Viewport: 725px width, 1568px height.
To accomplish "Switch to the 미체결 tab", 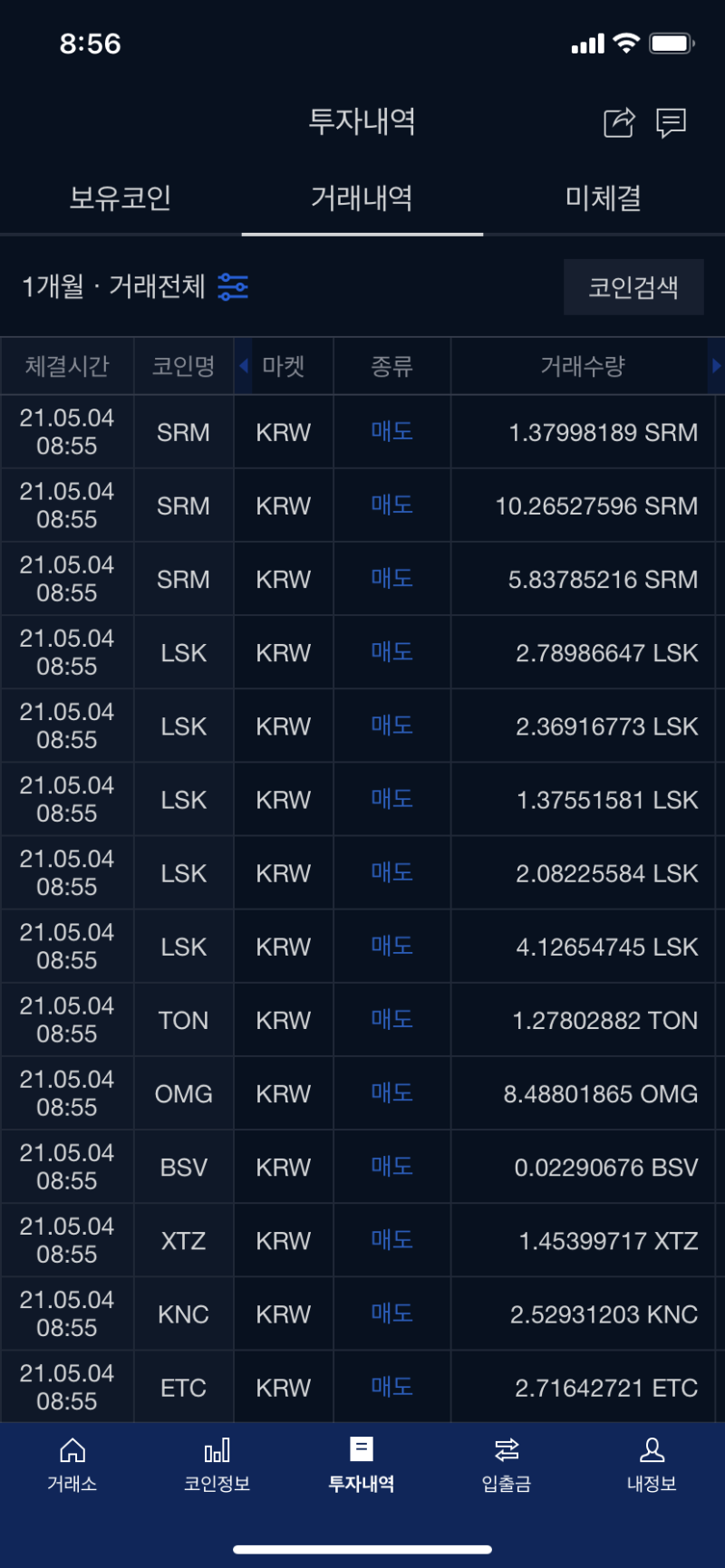I will (603, 197).
